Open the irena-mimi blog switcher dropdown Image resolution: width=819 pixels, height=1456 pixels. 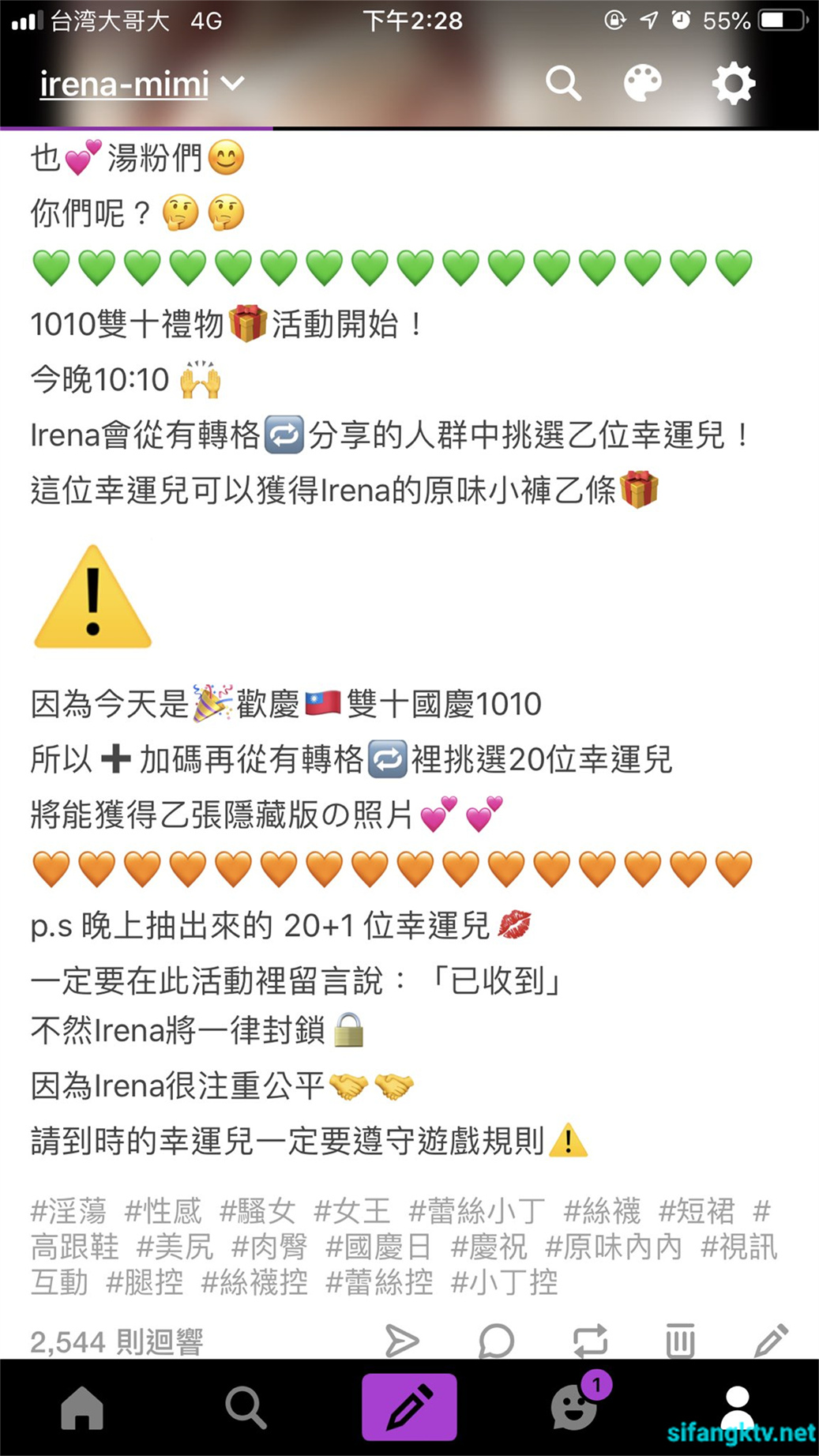(x=143, y=84)
